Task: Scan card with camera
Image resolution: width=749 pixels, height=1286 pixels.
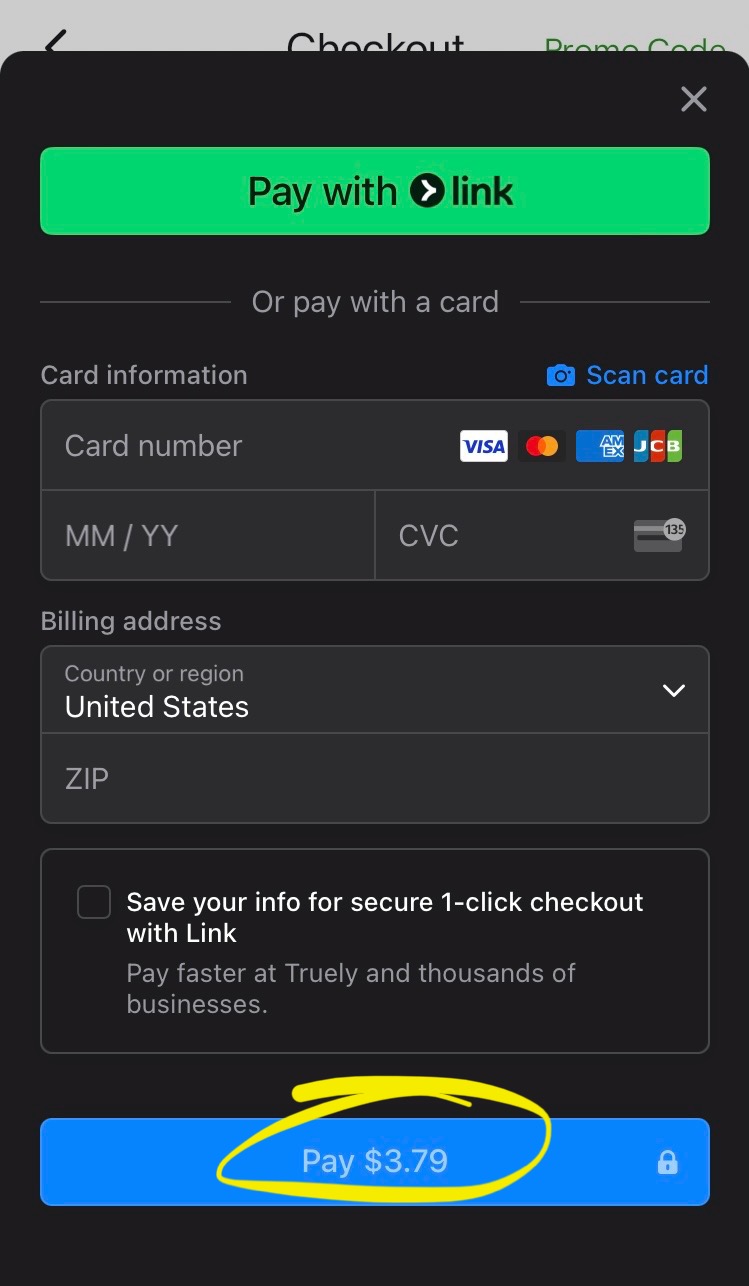Action: [x=627, y=375]
